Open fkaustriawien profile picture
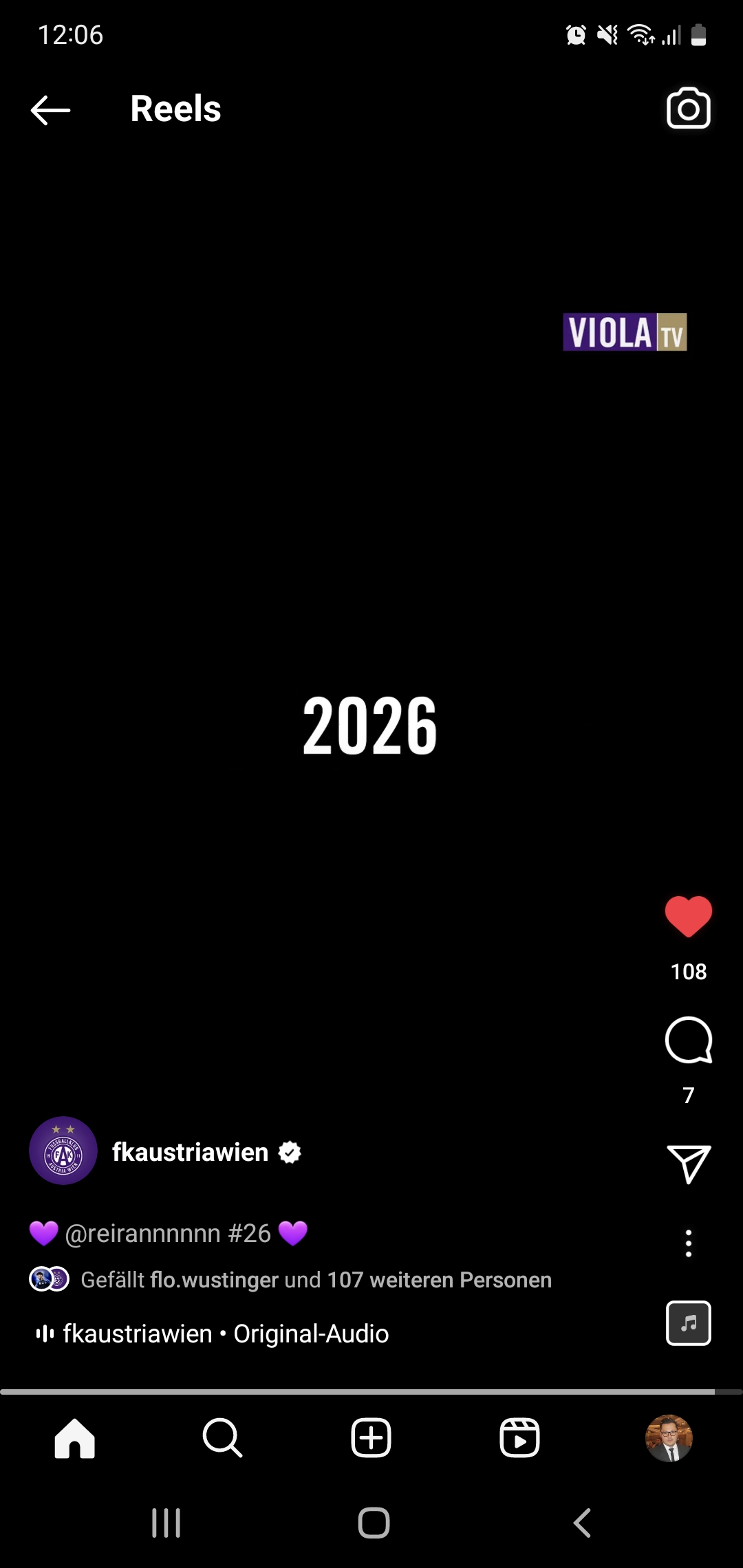This screenshot has height=1568, width=743. tap(63, 1151)
